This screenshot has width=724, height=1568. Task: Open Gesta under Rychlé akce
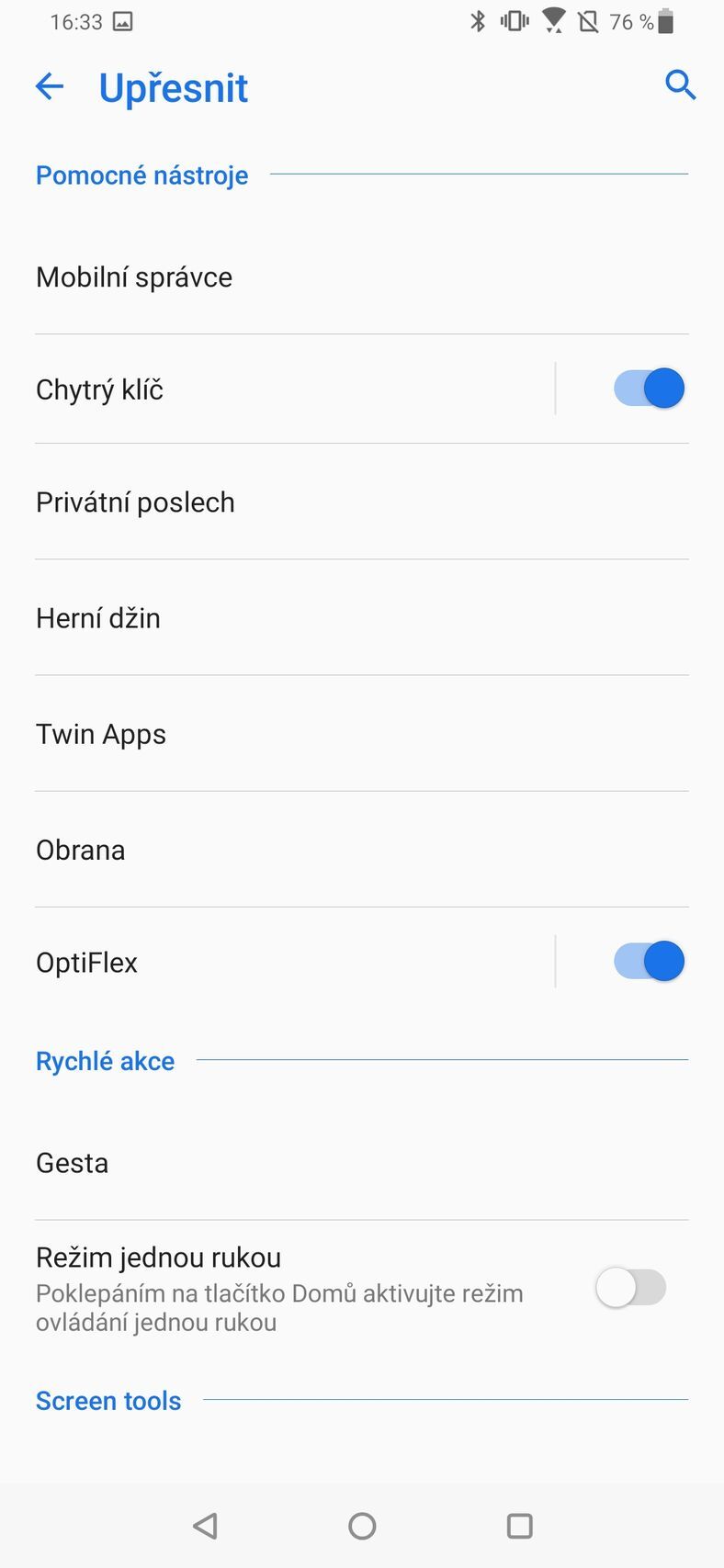72,1163
